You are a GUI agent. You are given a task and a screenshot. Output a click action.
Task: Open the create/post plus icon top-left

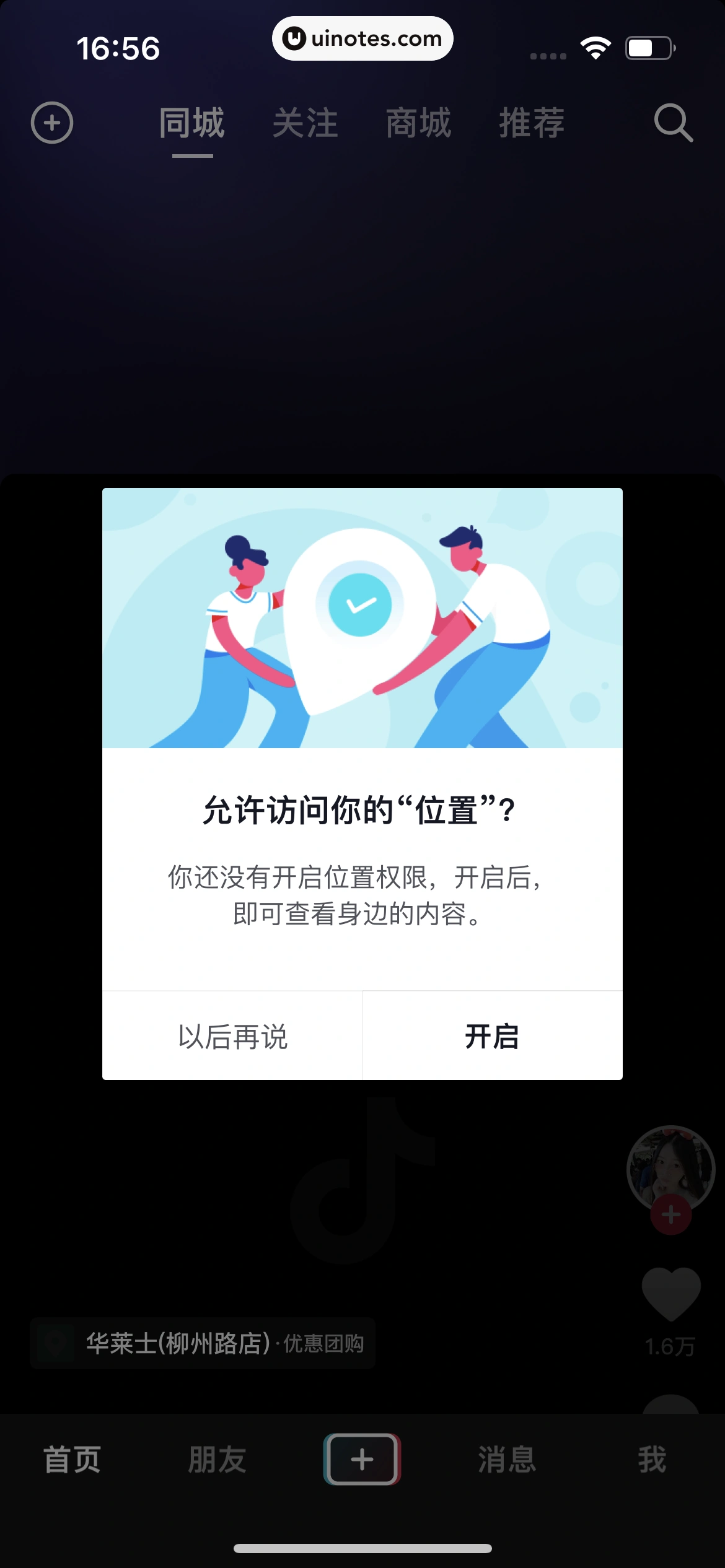pyautogui.click(x=52, y=122)
